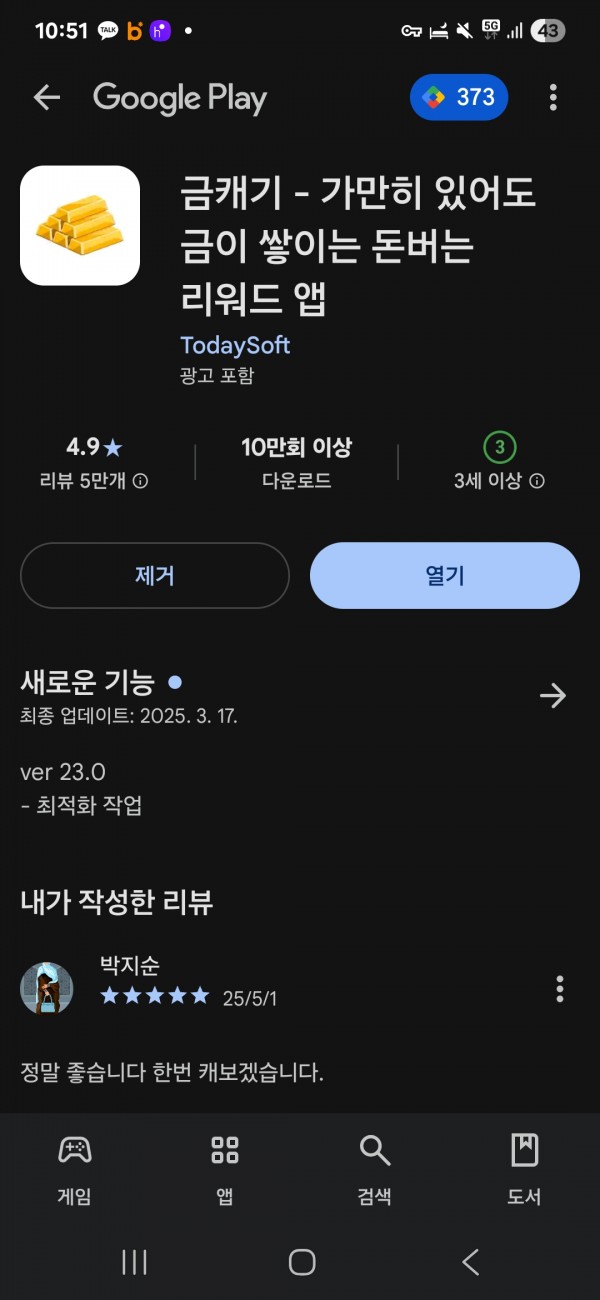This screenshot has width=600, height=1300.
Task: Open the TodaySoft developer page
Action: coord(235,345)
